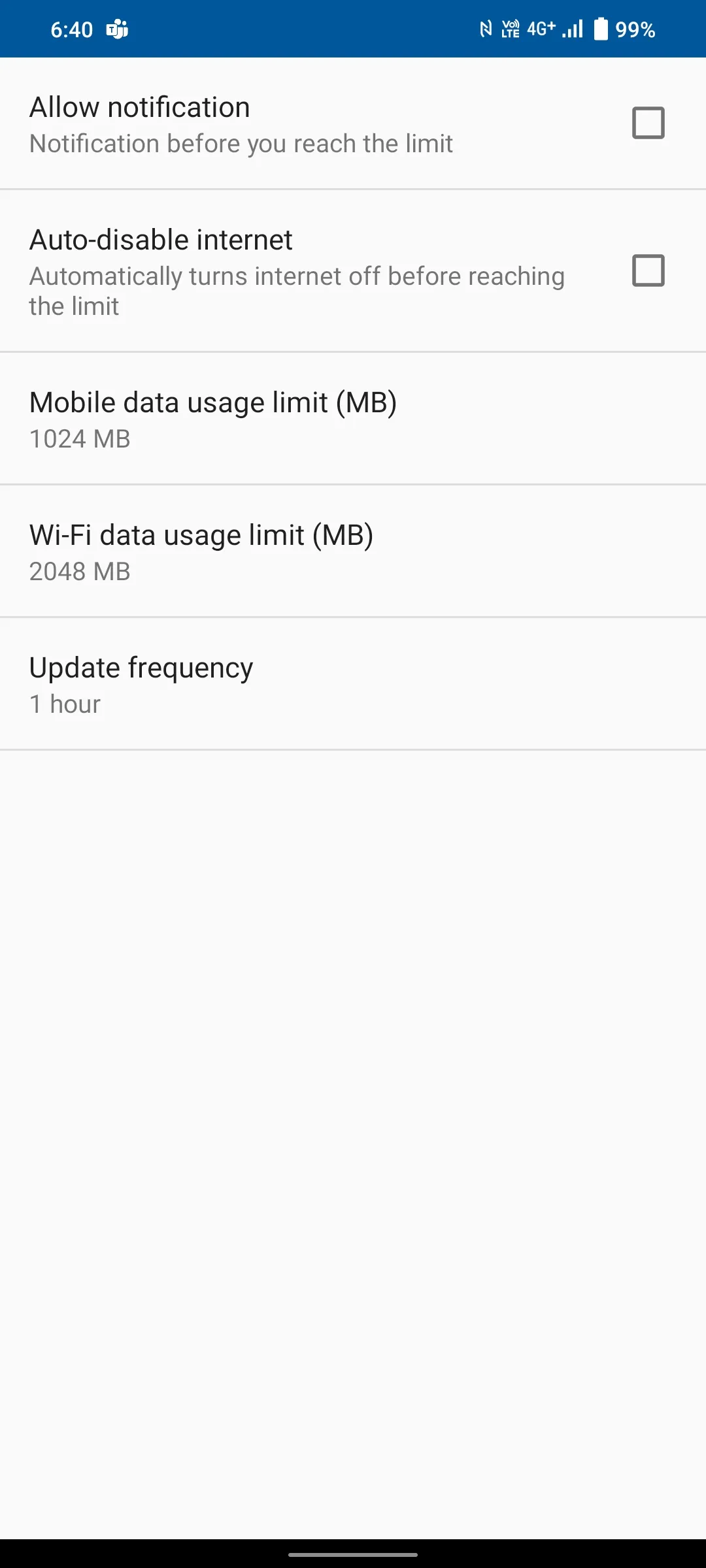Tap the Auto-disable internet description text
Viewport: 706px width, 1568px height.
tap(295, 290)
